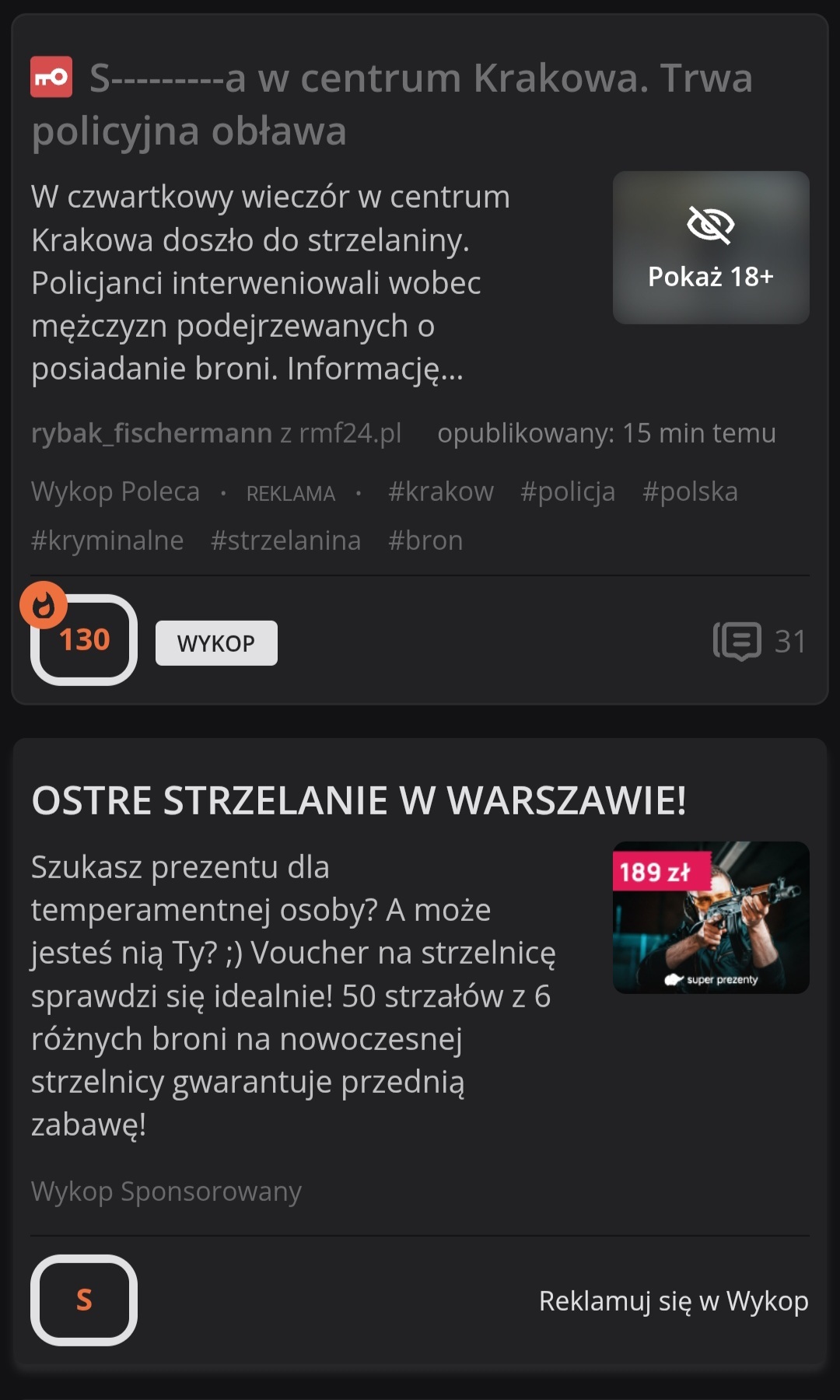This screenshot has width=840, height=1400.
Task: Open the Krakow shooting article headline
Action: pos(420,103)
